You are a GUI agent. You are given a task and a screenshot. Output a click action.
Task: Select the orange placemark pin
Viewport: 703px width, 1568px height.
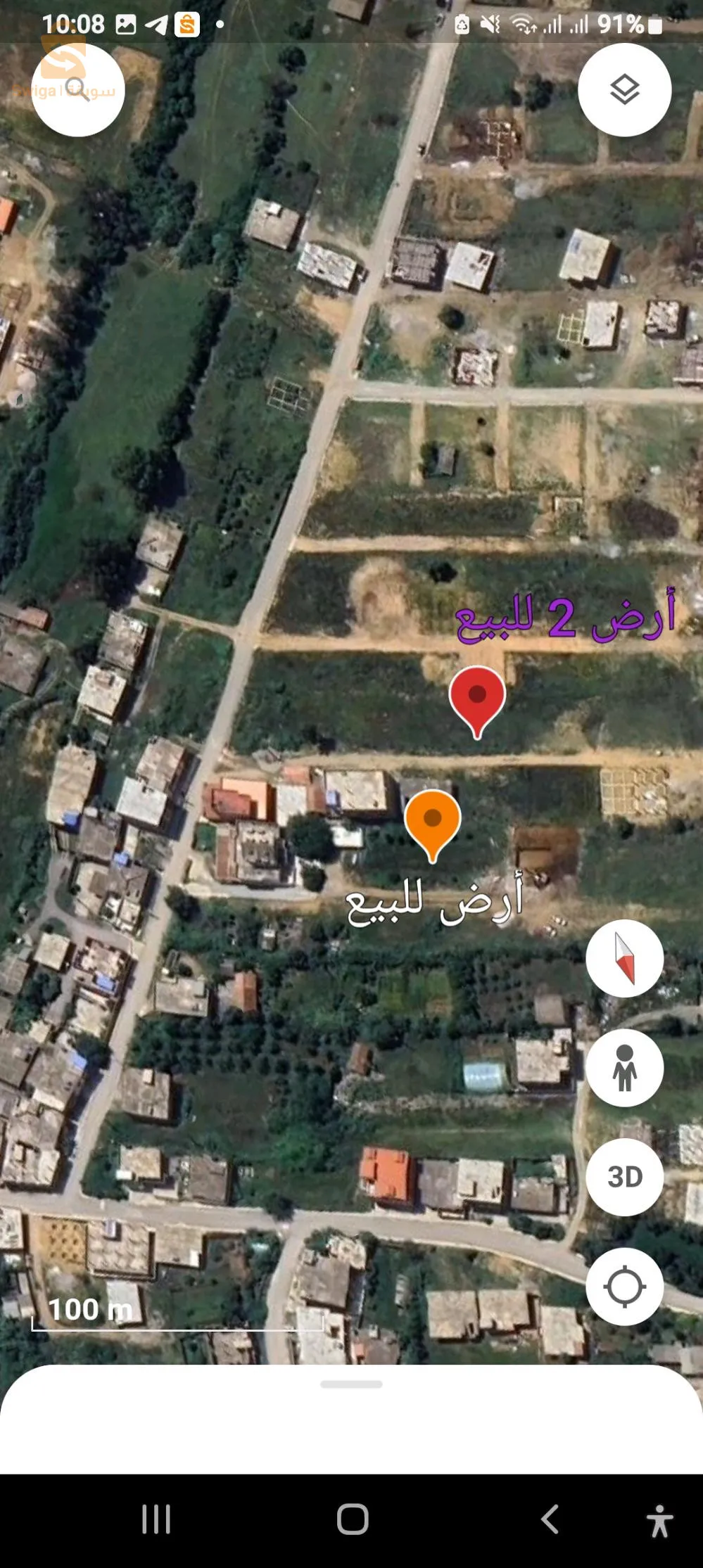click(x=433, y=822)
